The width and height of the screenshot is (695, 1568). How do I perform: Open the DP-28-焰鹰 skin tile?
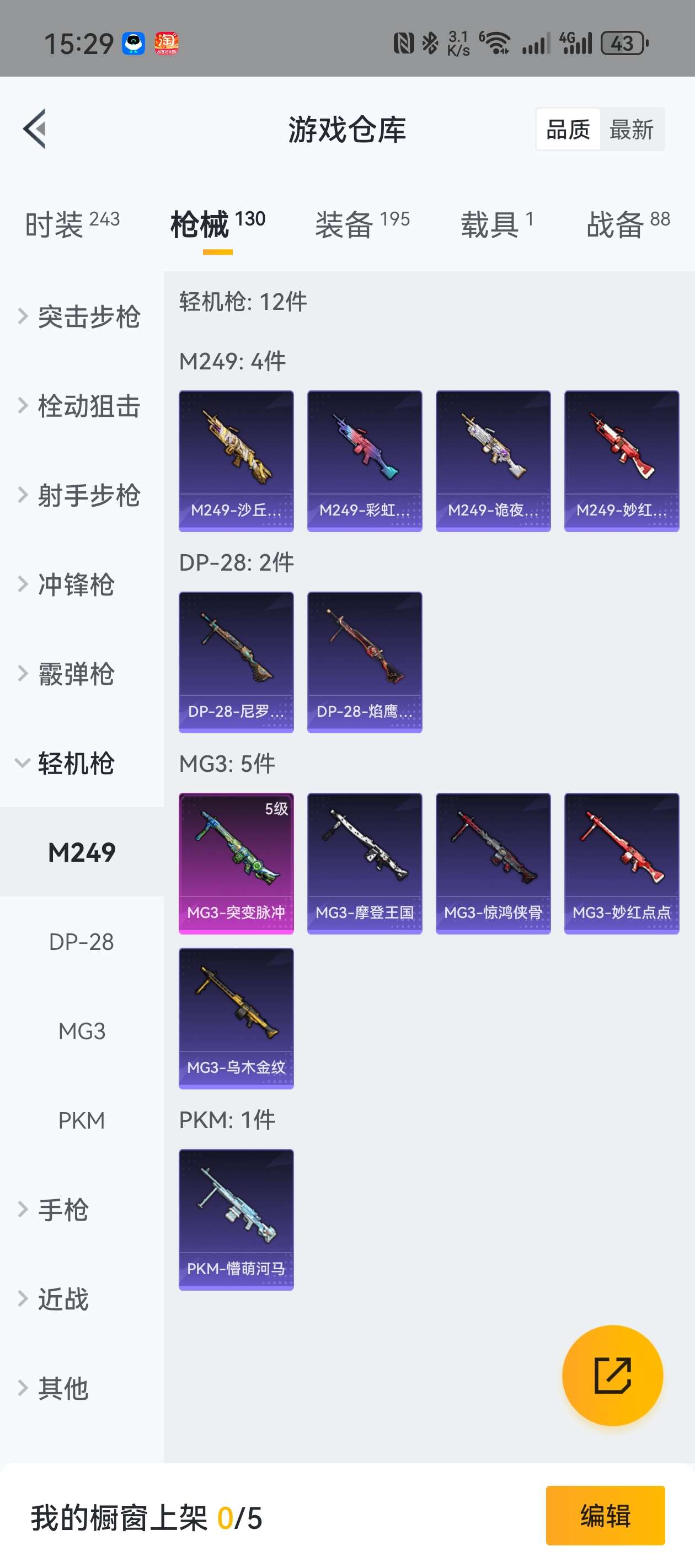point(364,662)
